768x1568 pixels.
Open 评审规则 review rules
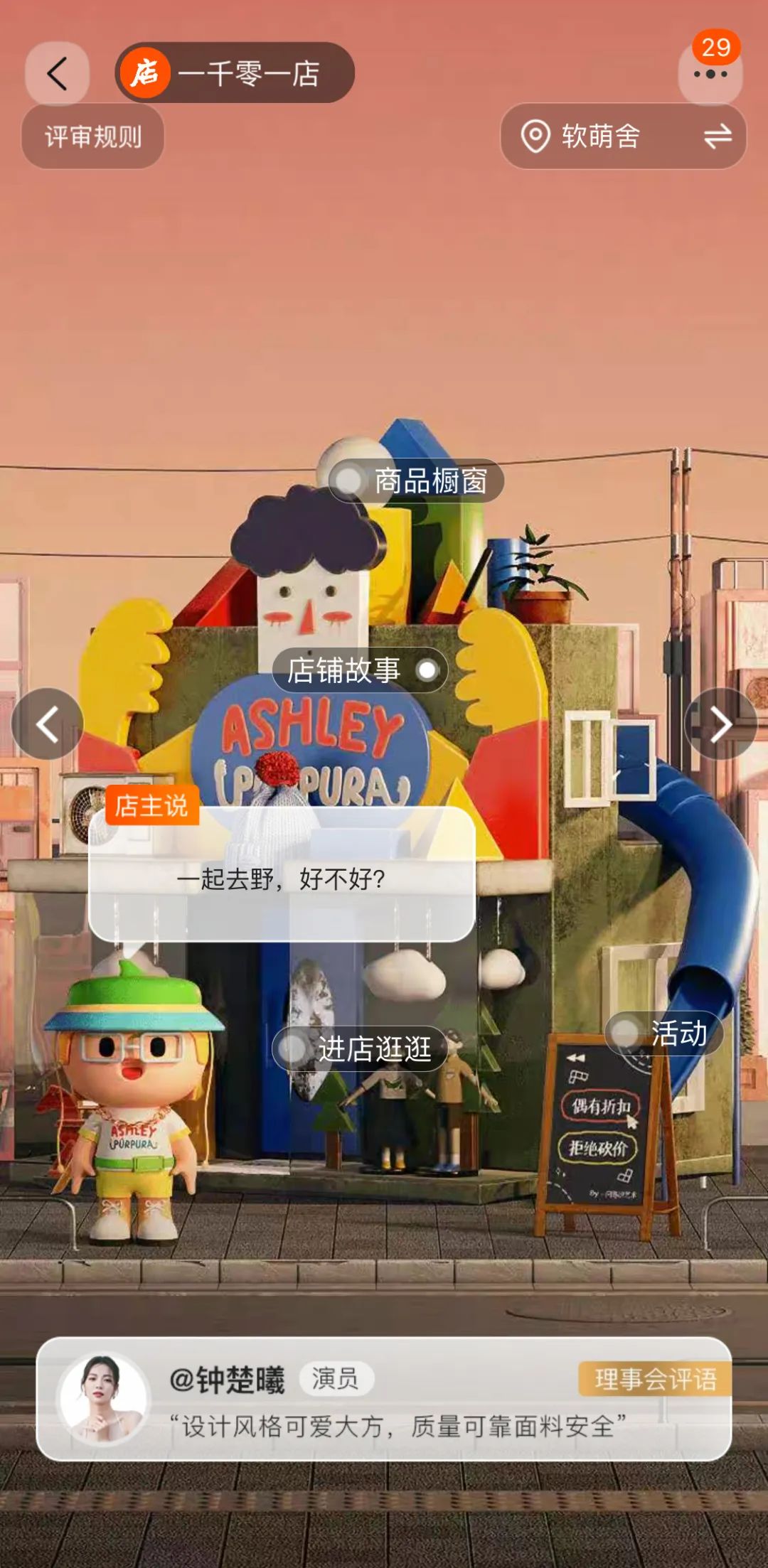click(93, 136)
